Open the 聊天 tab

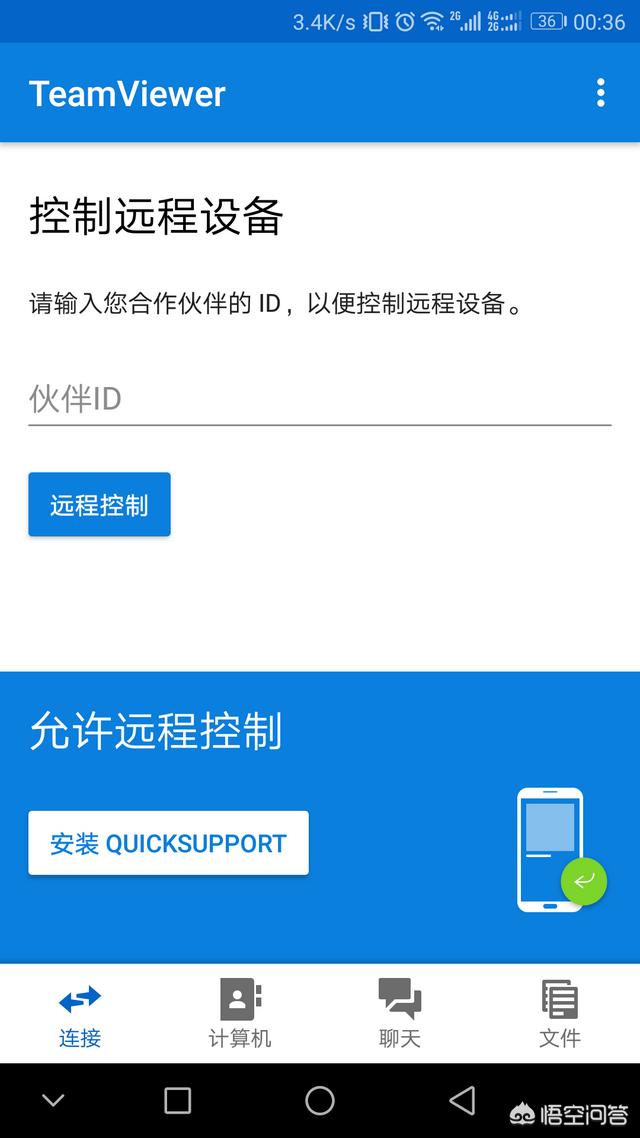(x=399, y=1014)
